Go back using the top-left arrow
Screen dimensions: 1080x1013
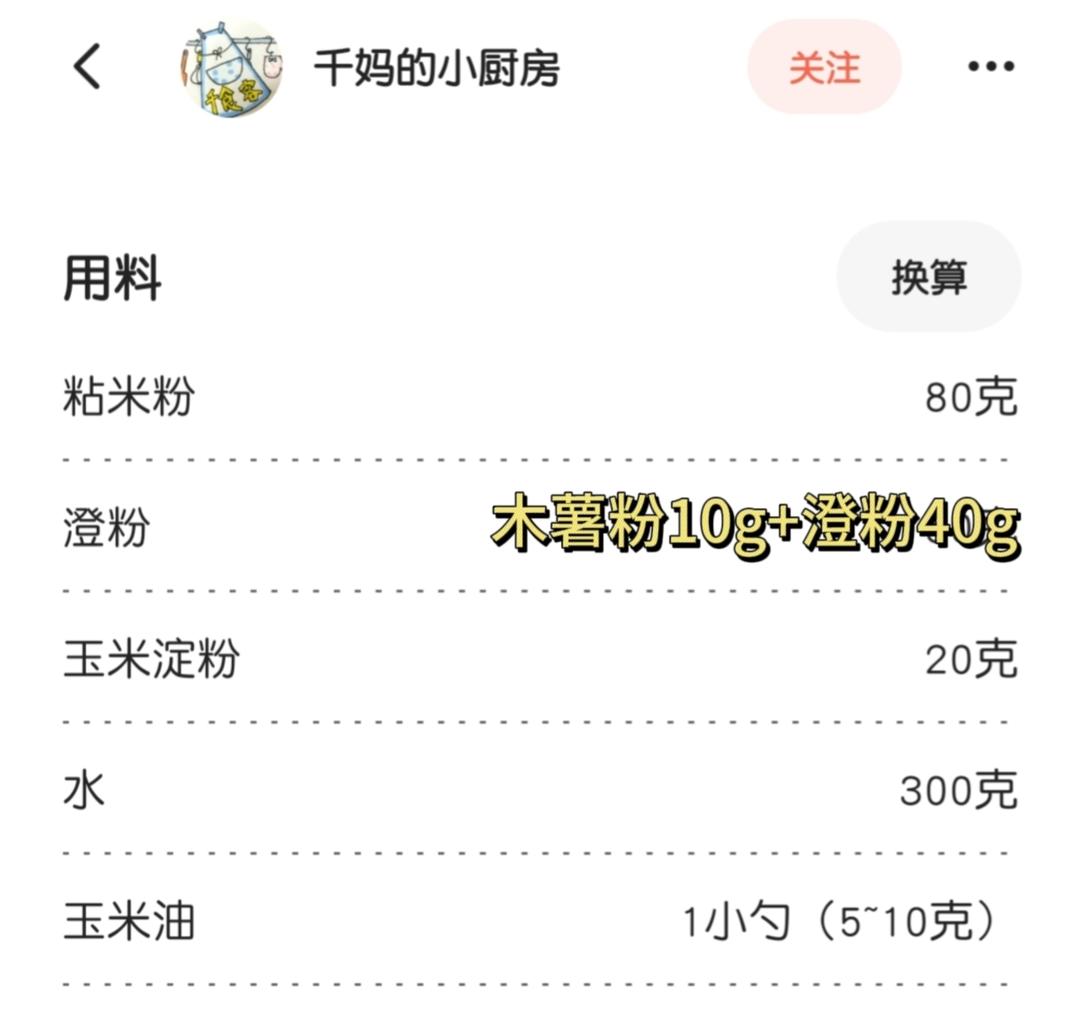coord(88,67)
